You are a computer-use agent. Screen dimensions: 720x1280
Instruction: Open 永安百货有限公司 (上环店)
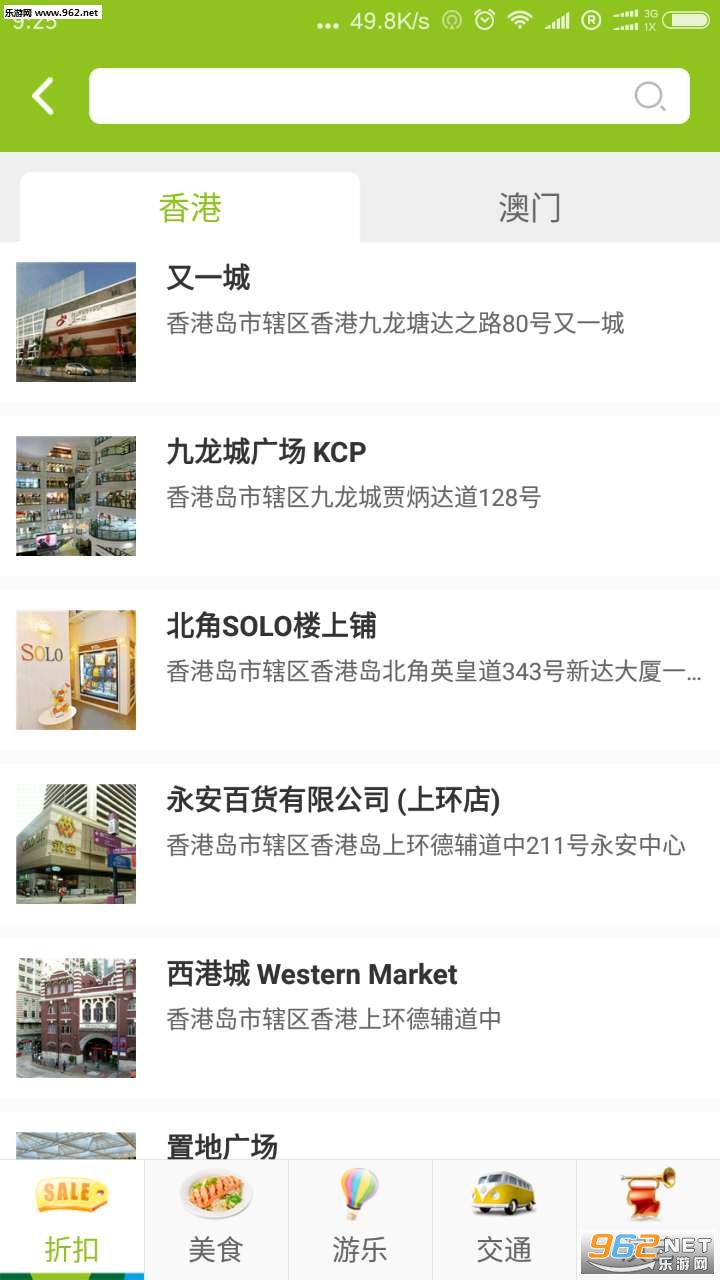coord(360,843)
